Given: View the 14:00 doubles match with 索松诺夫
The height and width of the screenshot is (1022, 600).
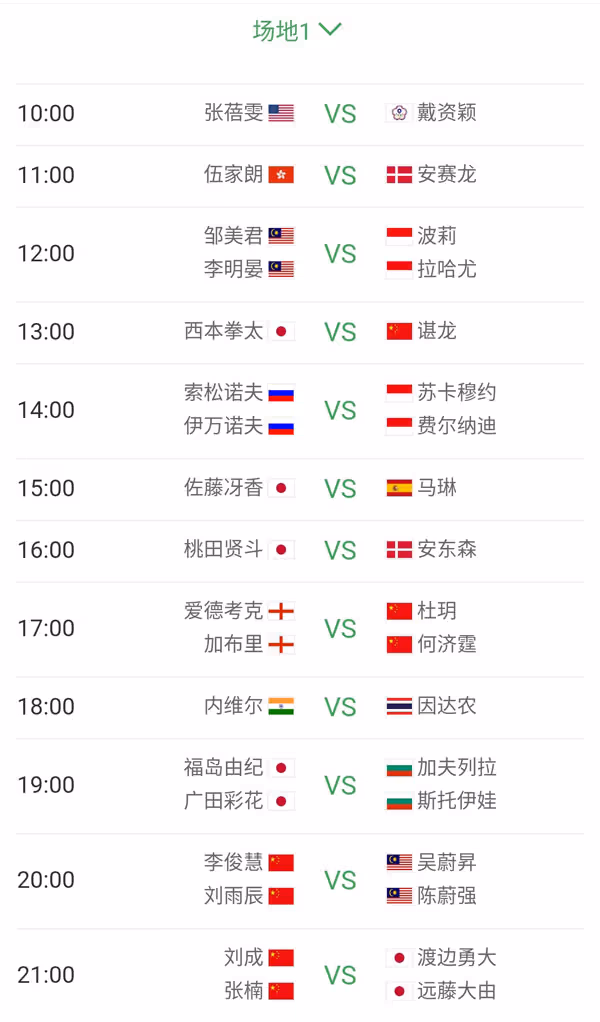Looking at the screenshot, I should tap(300, 410).
